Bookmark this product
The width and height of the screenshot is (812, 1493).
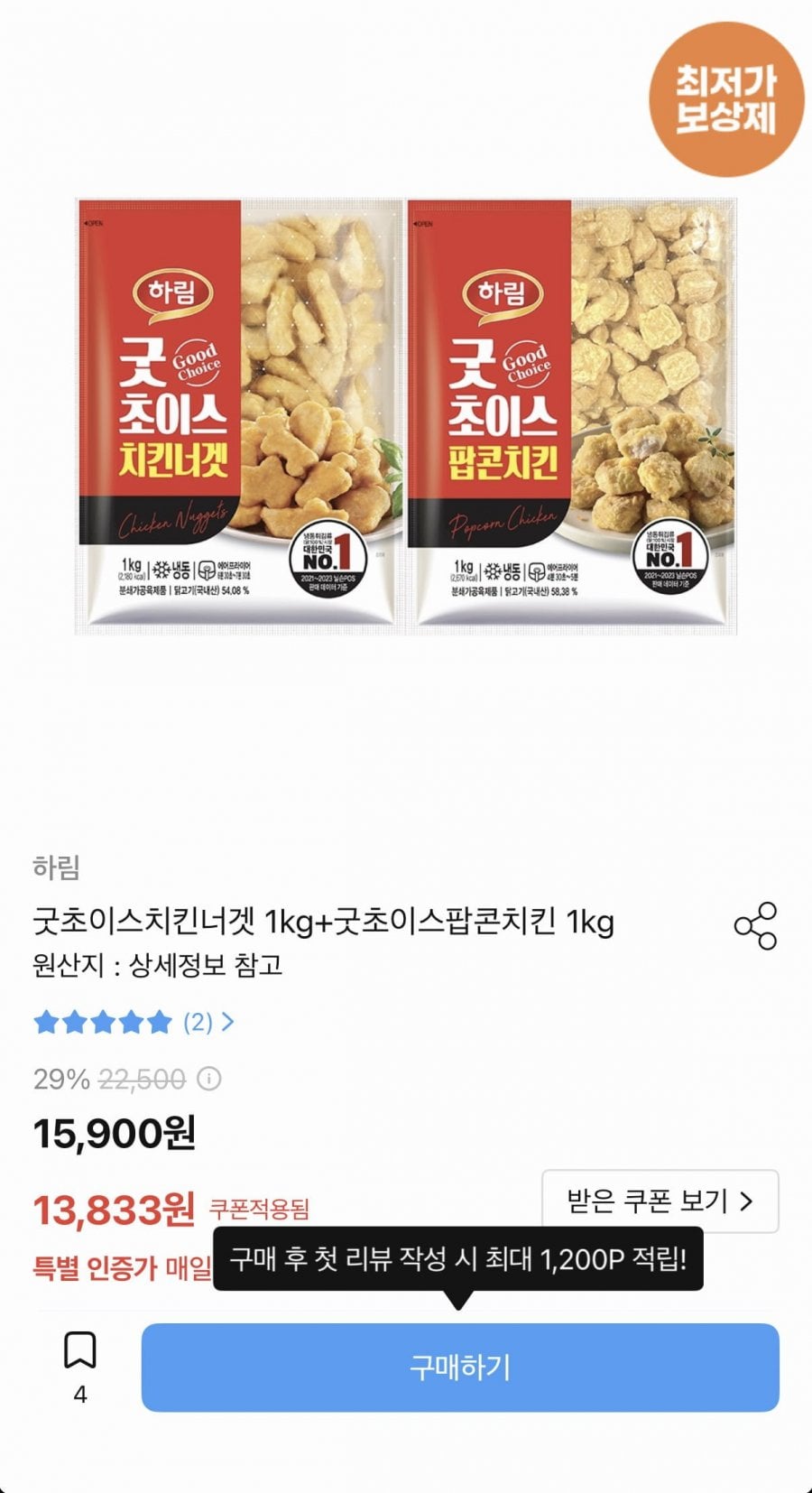[80, 1350]
